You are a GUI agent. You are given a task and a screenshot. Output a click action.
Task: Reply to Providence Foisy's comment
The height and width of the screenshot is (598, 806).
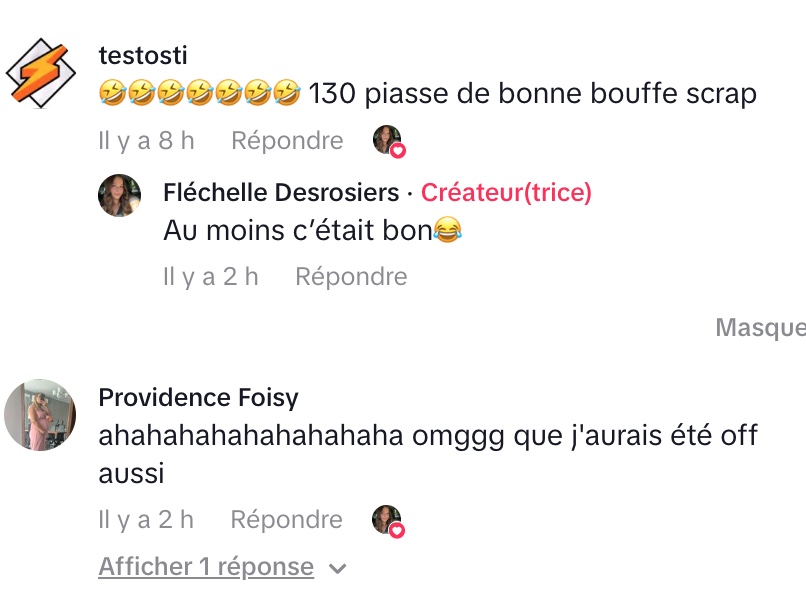click(x=286, y=520)
